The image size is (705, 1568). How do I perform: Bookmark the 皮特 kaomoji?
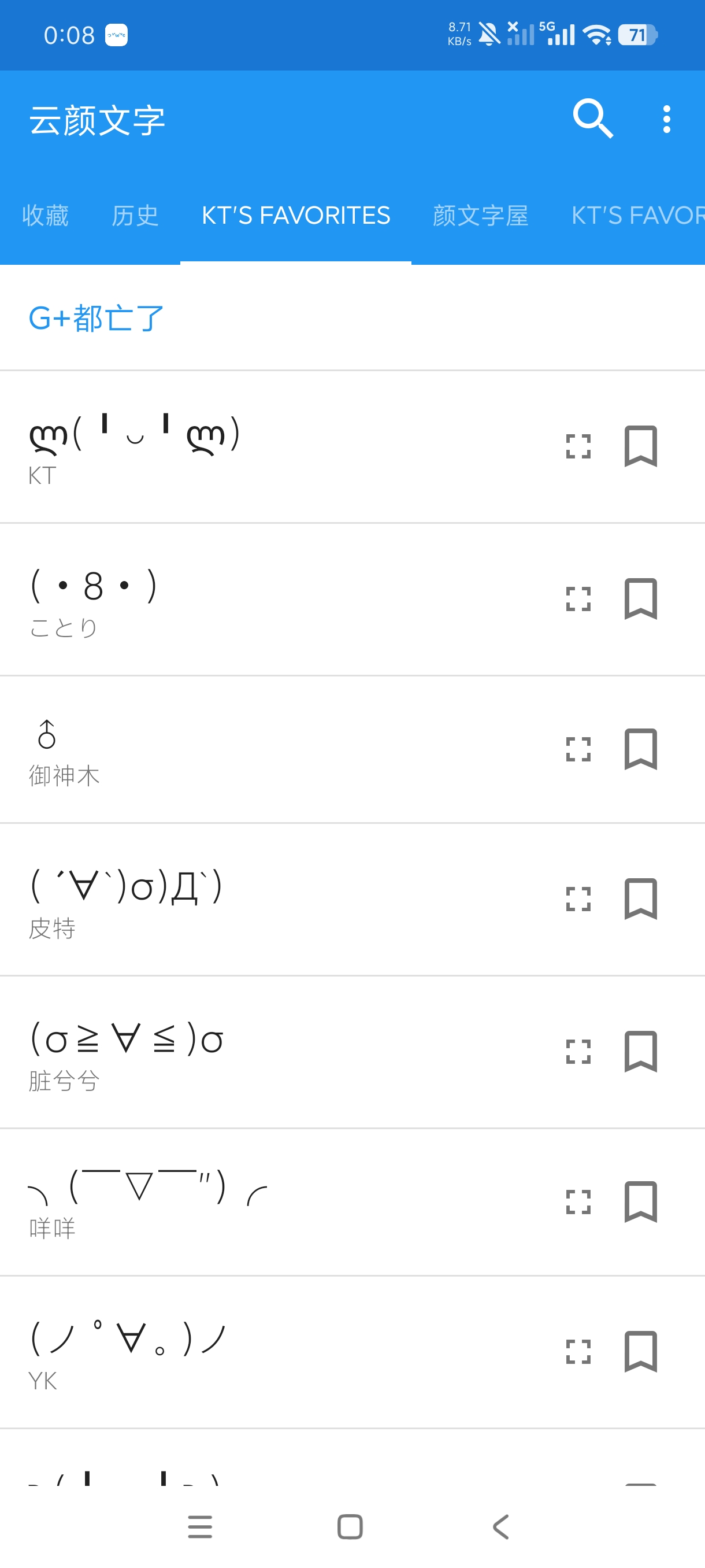pyautogui.click(x=640, y=899)
